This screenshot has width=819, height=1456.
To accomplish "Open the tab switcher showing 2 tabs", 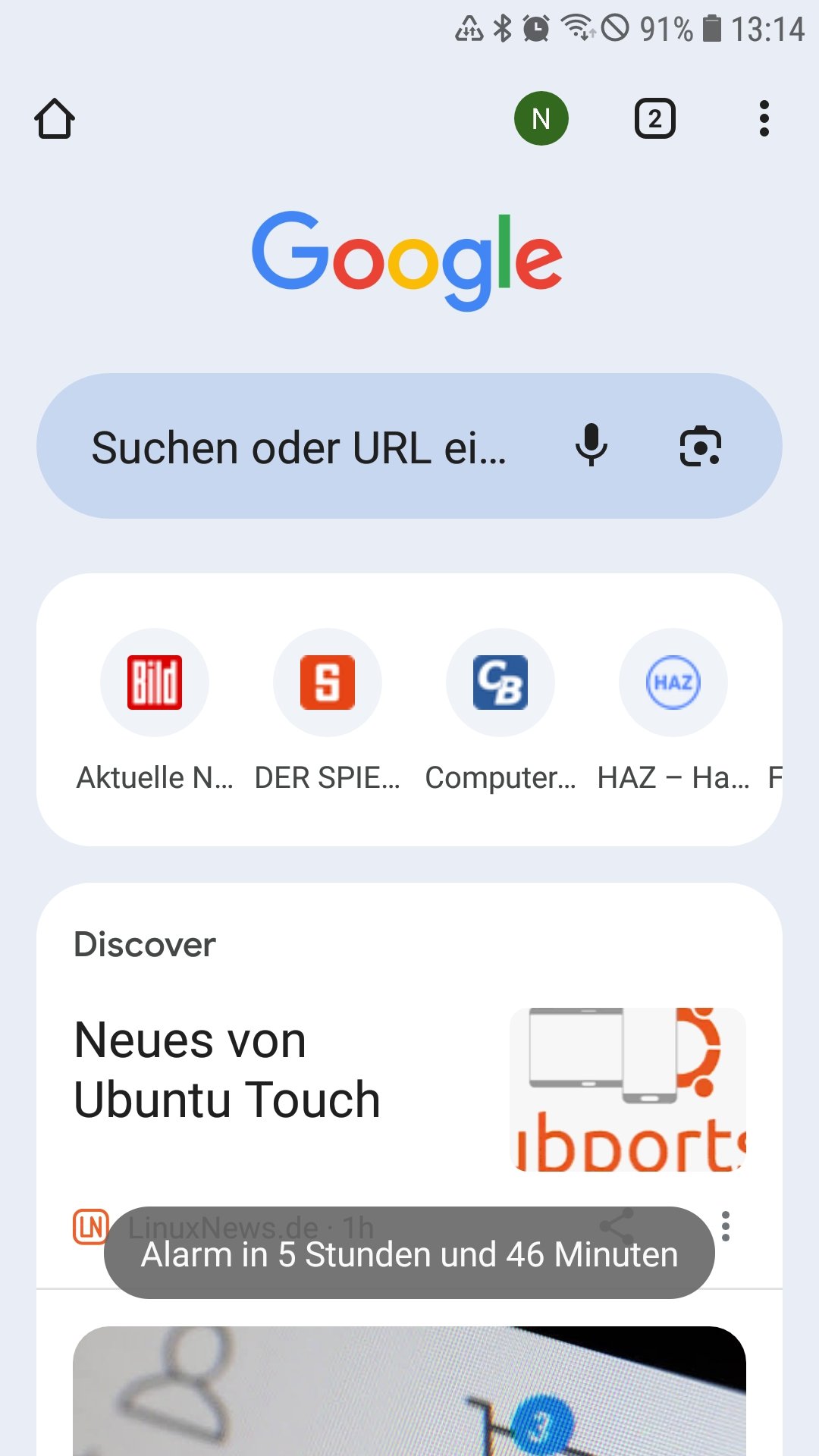I will pos(654,119).
